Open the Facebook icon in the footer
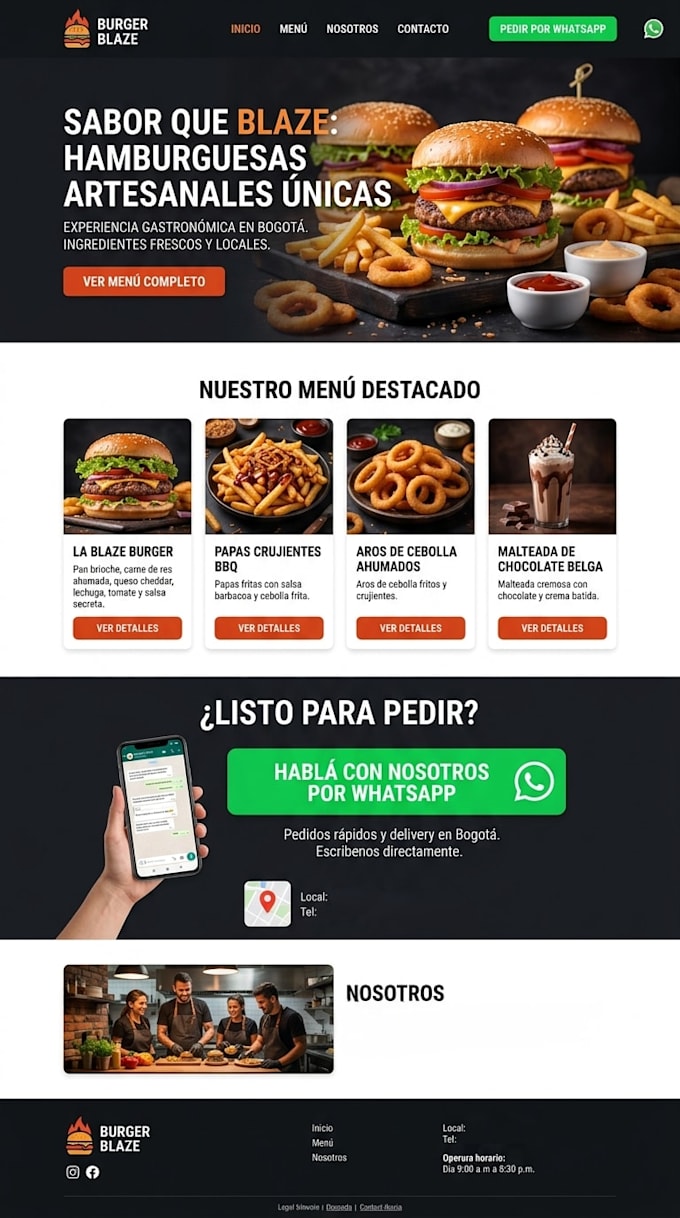The image size is (680, 1218). click(x=92, y=1172)
